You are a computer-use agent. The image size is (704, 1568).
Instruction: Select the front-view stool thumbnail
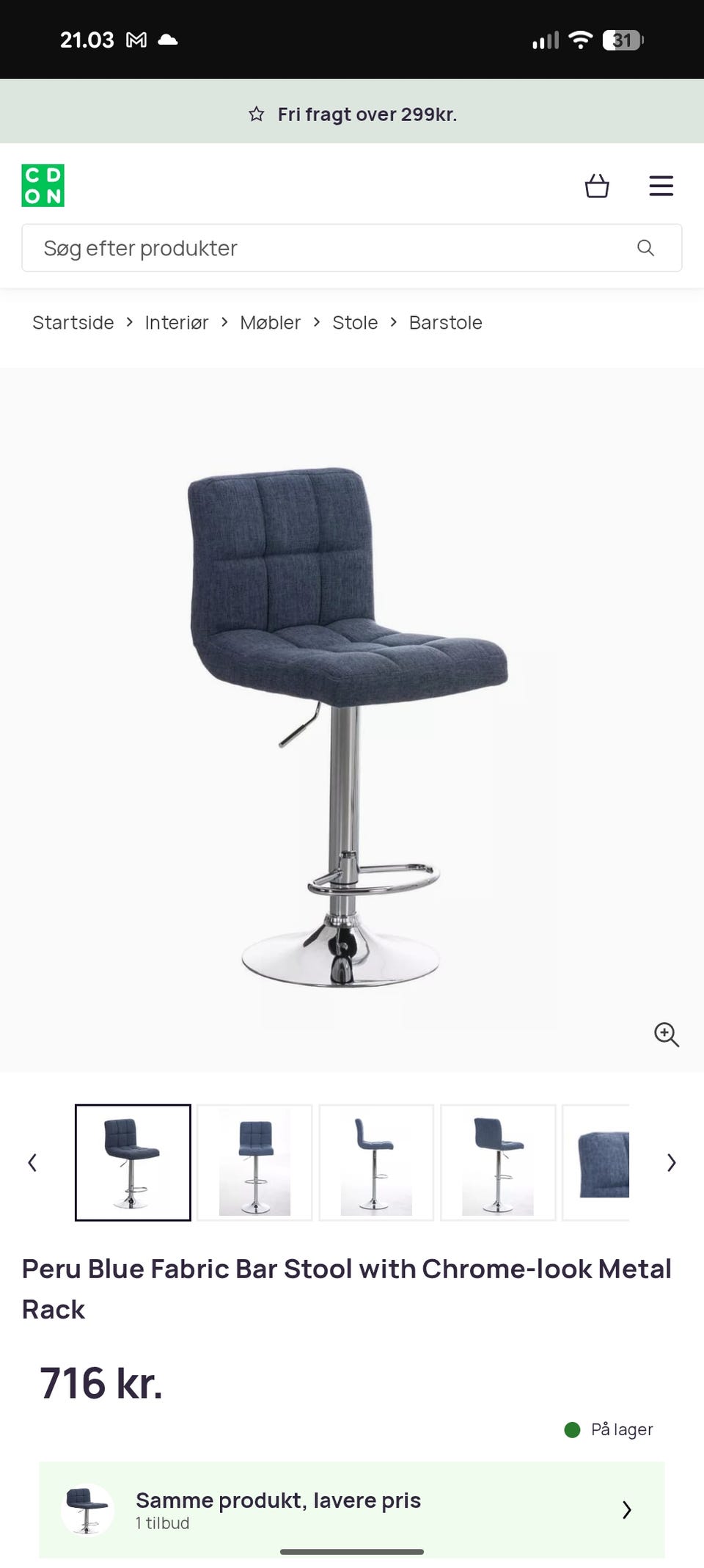coord(254,1162)
